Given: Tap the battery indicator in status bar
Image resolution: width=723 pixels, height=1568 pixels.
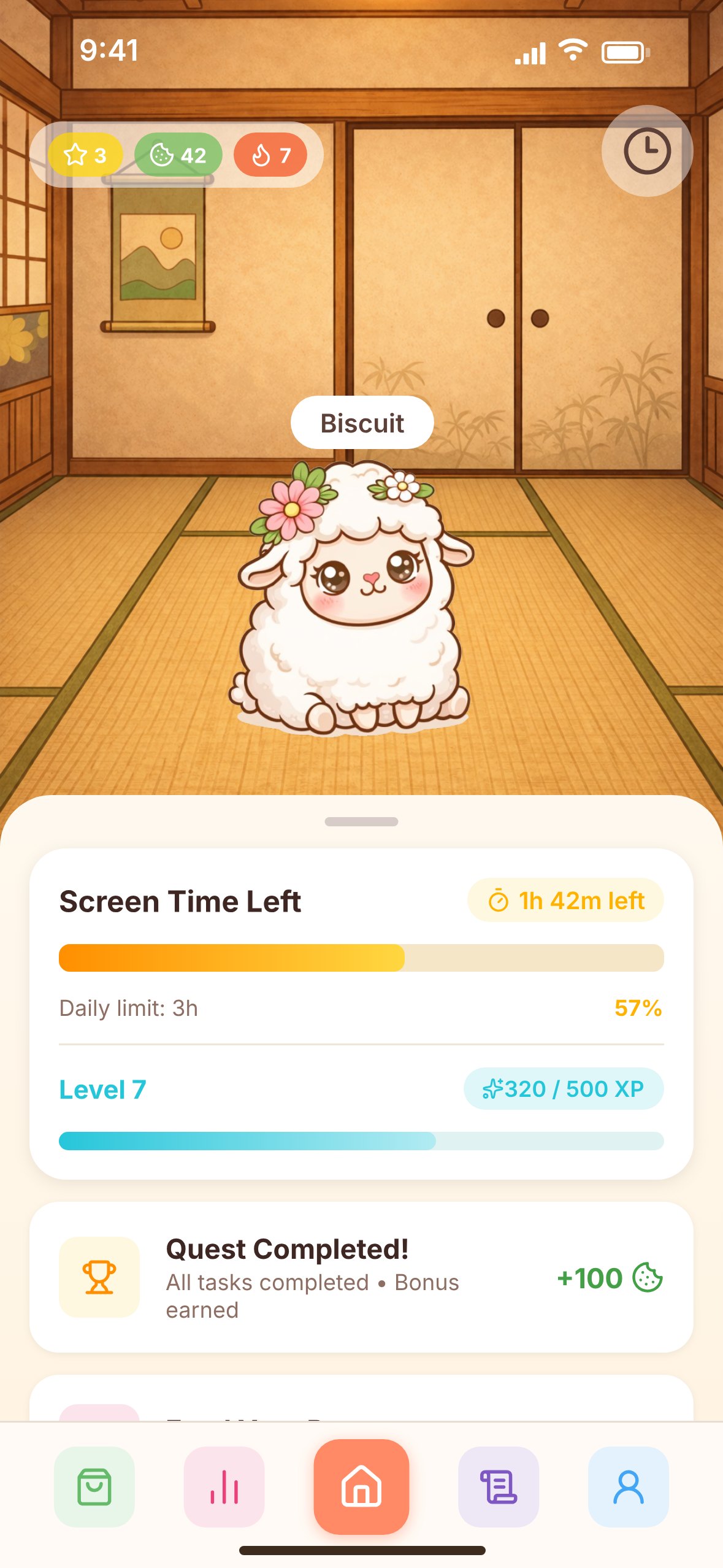Looking at the screenshot, I should point(624,52).
